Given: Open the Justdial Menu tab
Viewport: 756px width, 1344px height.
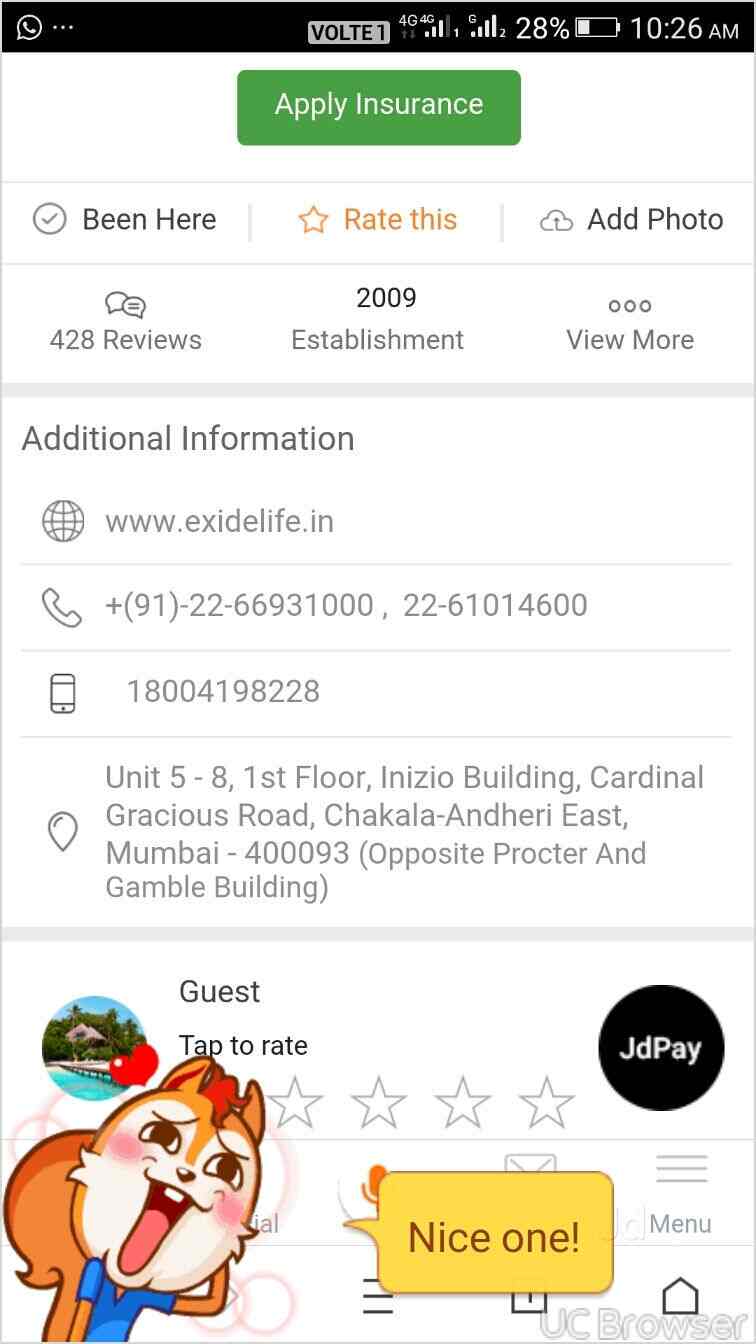Looking at the screenshot, I should [681, 1195].
